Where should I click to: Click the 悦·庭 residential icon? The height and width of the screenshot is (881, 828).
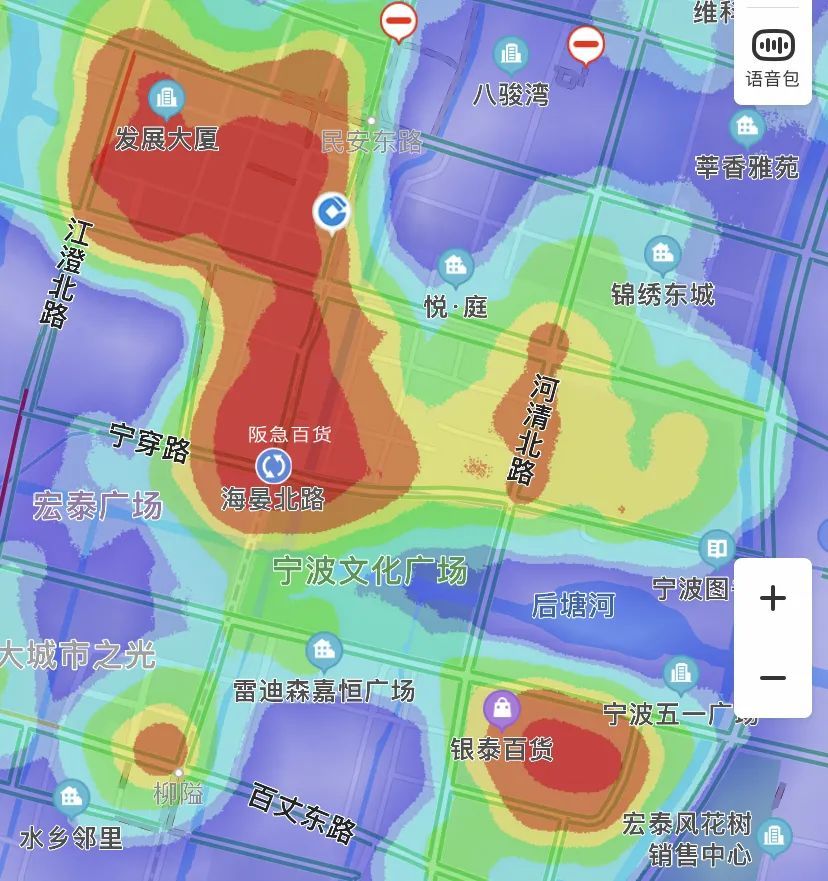point(454,266)
